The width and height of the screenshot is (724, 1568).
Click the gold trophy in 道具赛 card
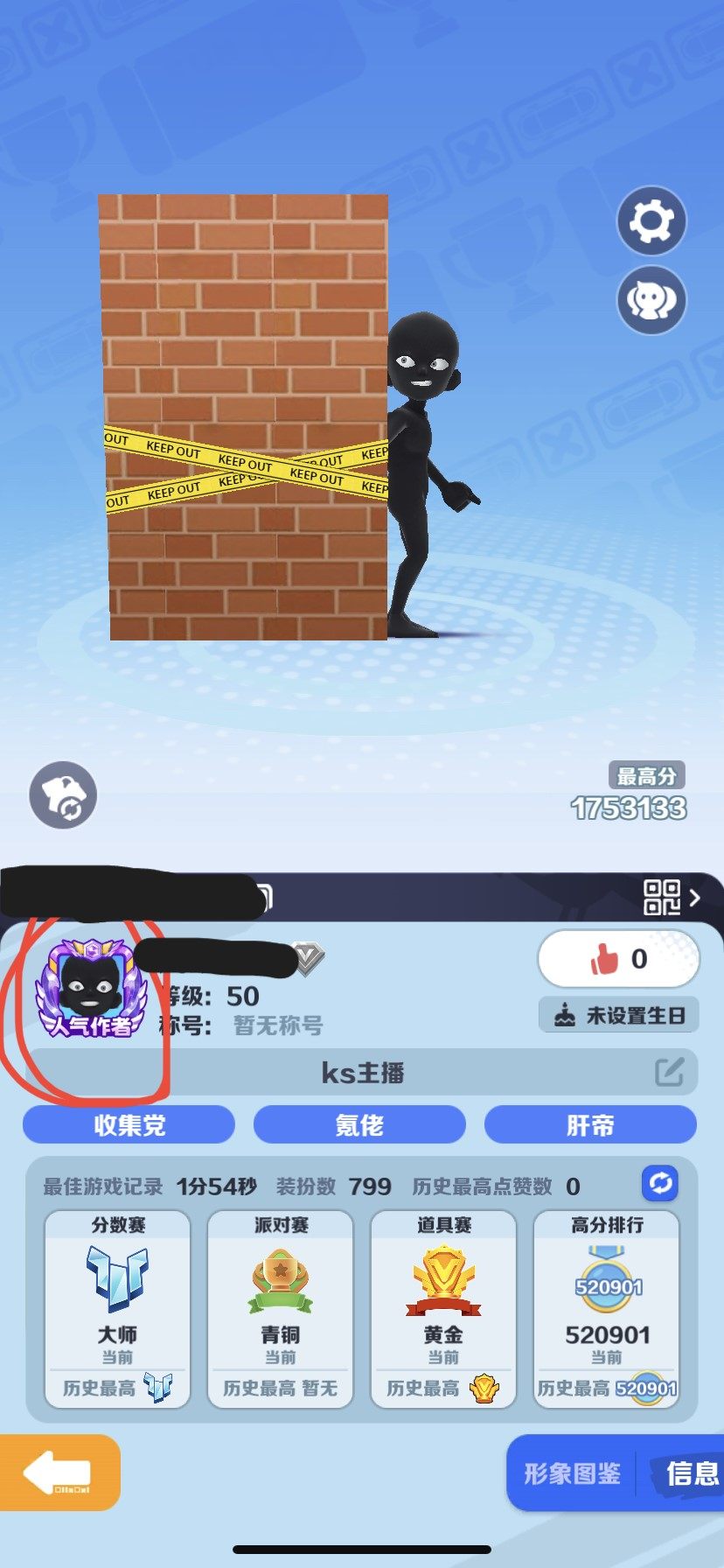(x=442, y=1279)
